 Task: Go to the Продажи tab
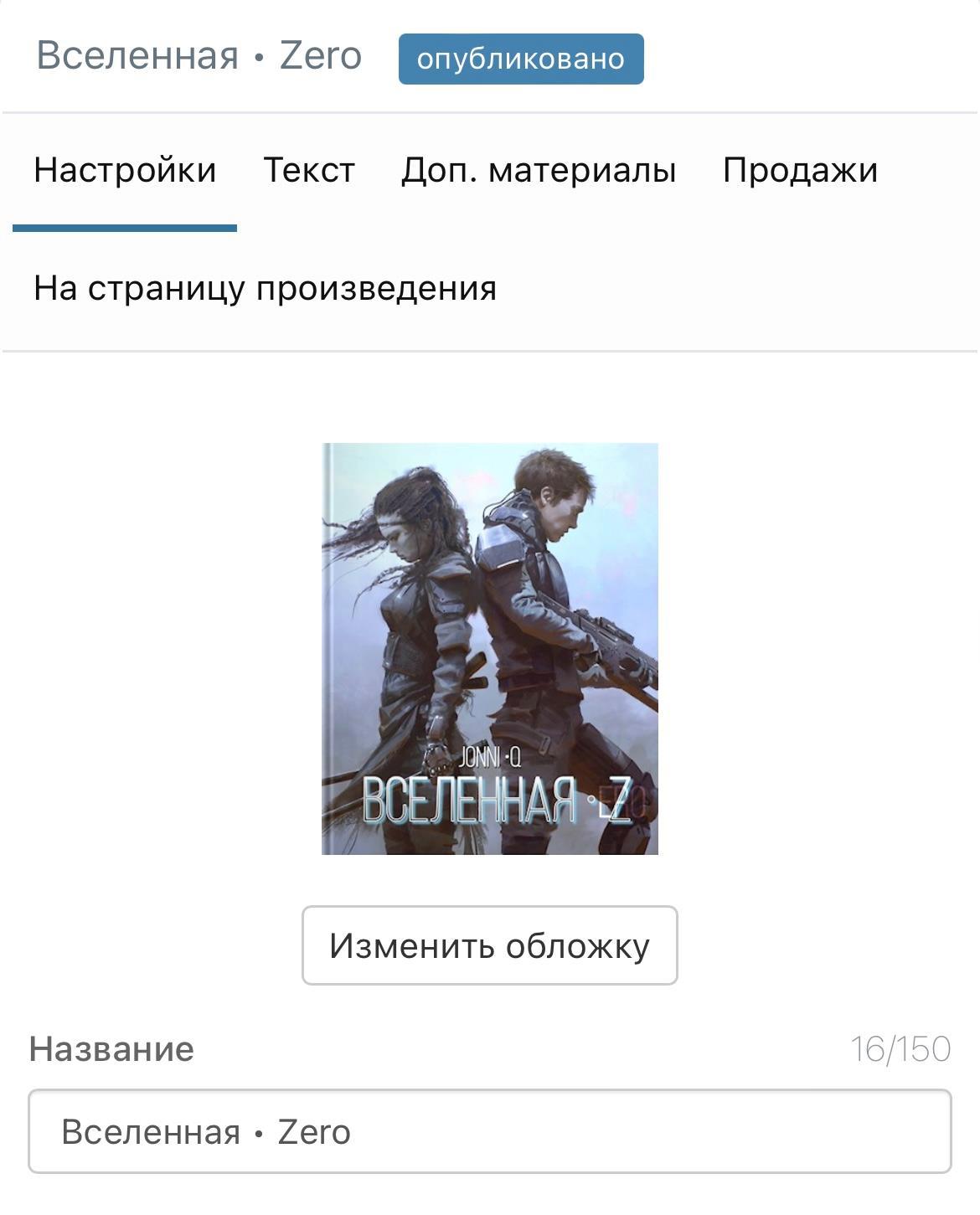800,171
